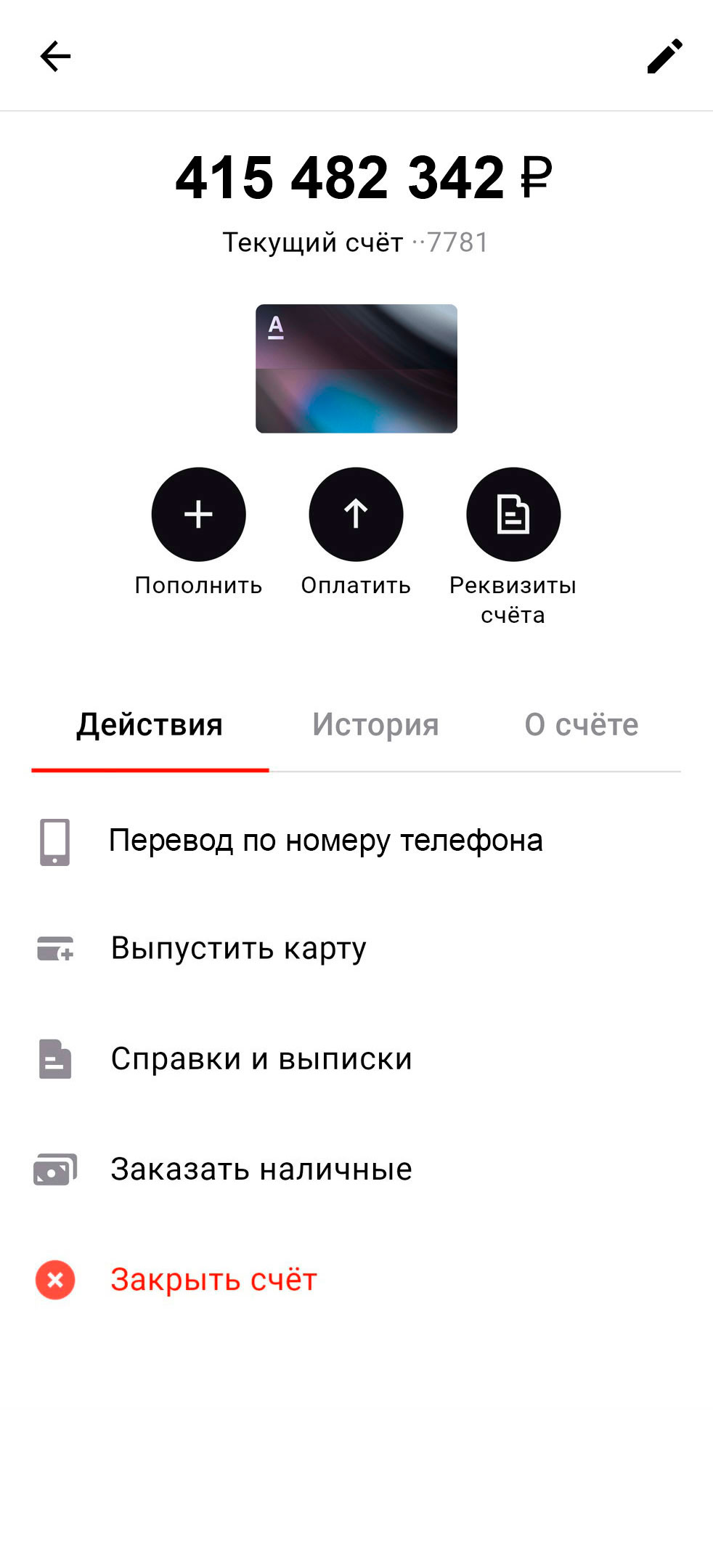Select the Действия tab

click(x=150, y=724)
